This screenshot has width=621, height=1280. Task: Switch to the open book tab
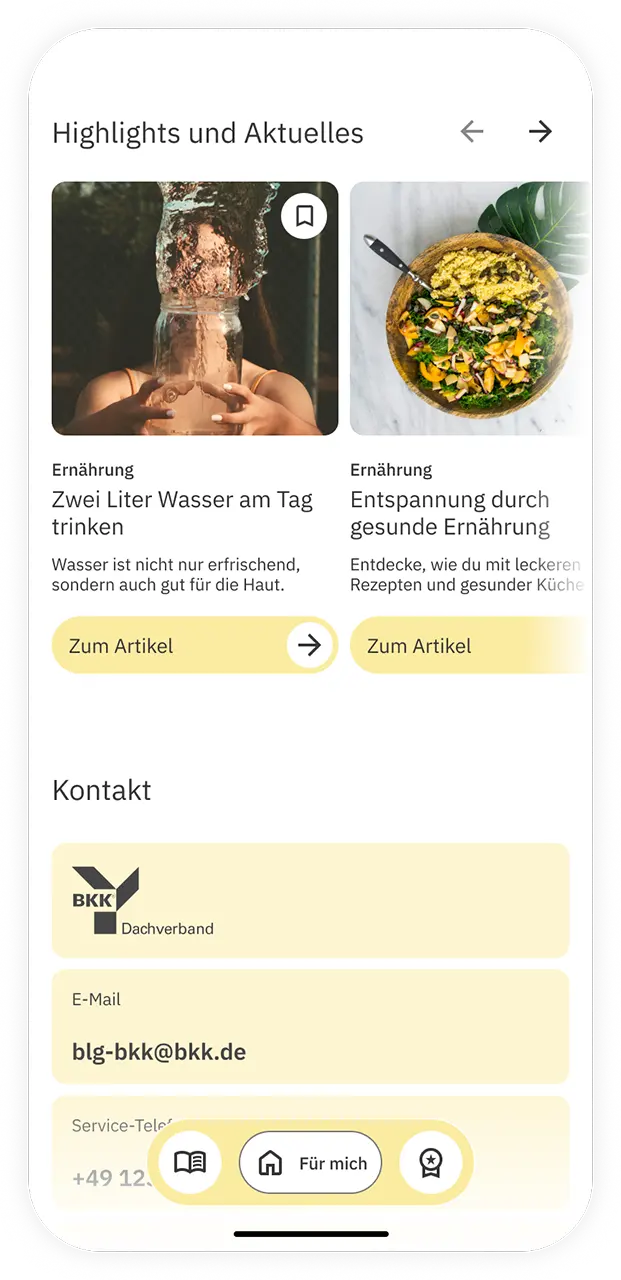pyautogui.click(x=190, y=1162)
